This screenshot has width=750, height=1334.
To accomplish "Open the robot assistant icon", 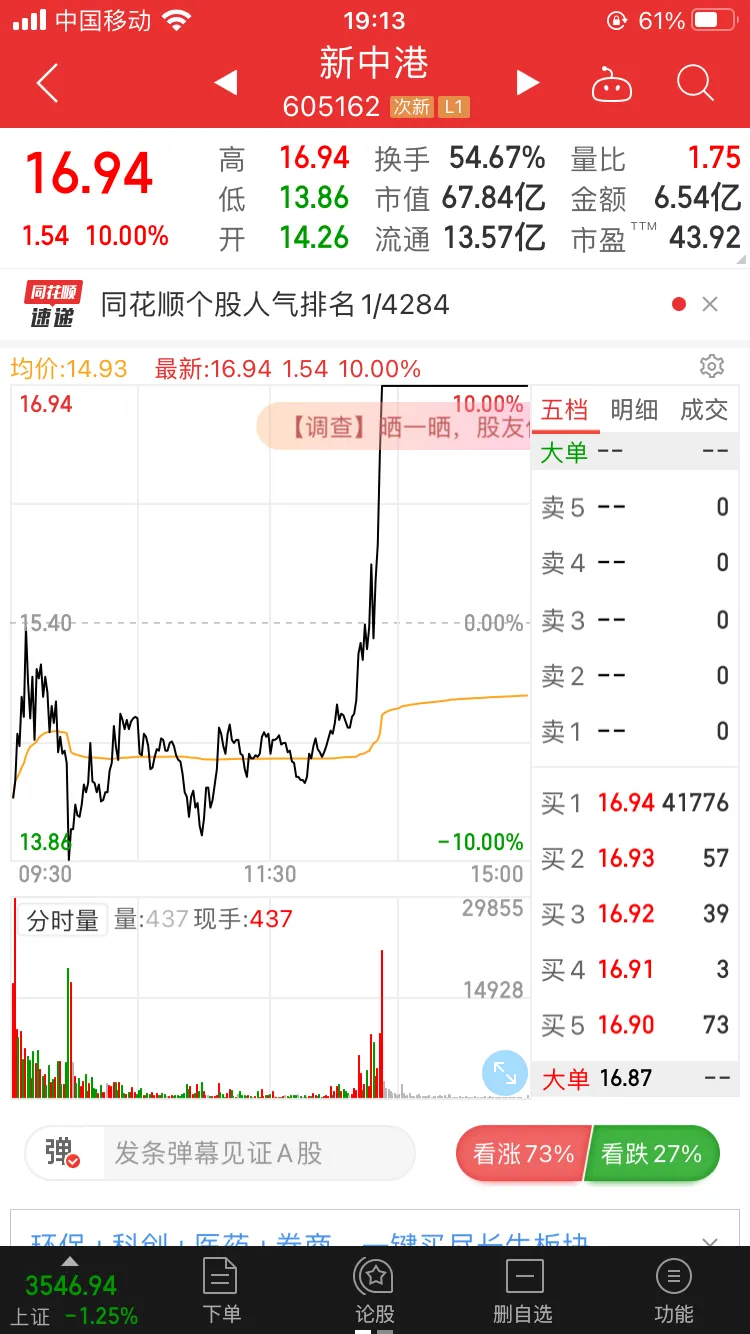I will tap(611, 84).
